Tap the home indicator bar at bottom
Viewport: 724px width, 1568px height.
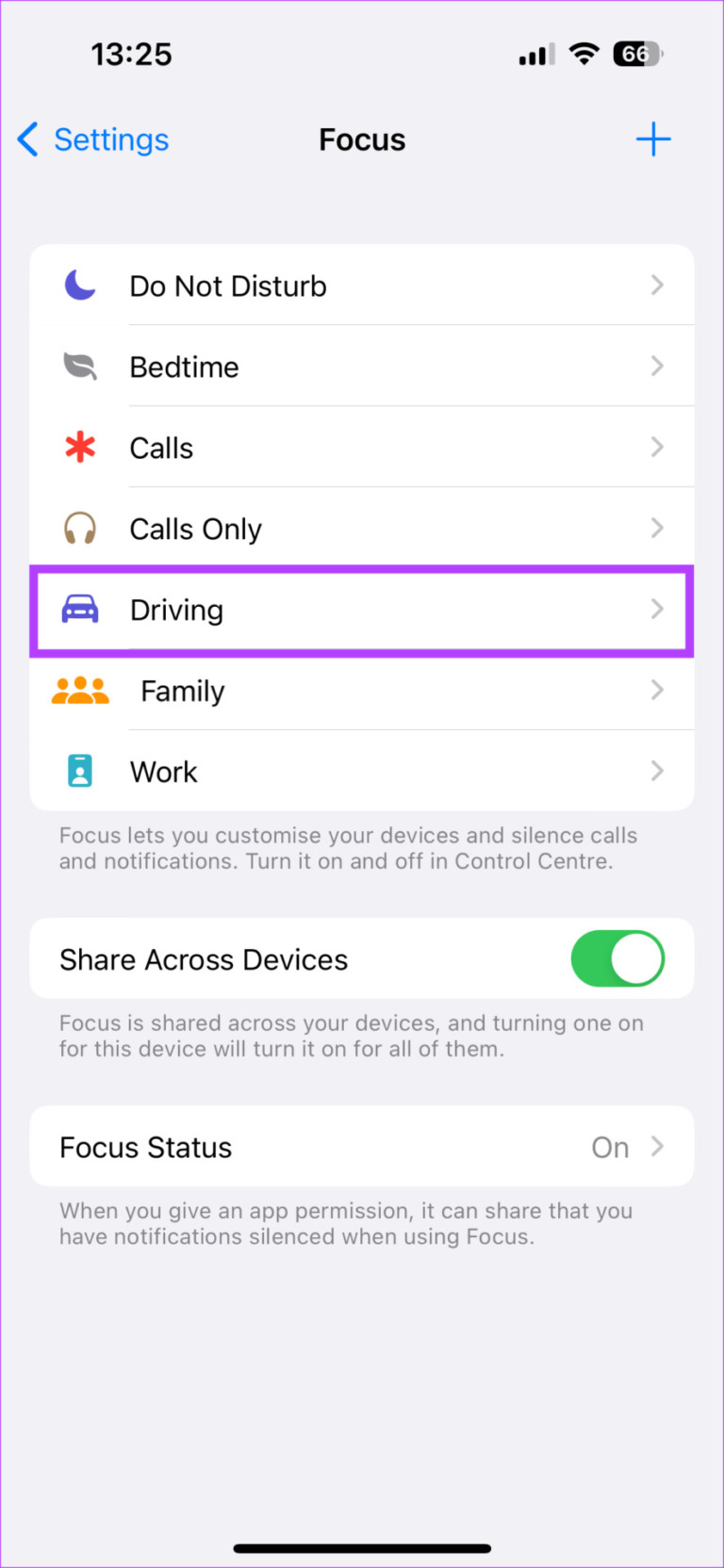pos(362,1547)
